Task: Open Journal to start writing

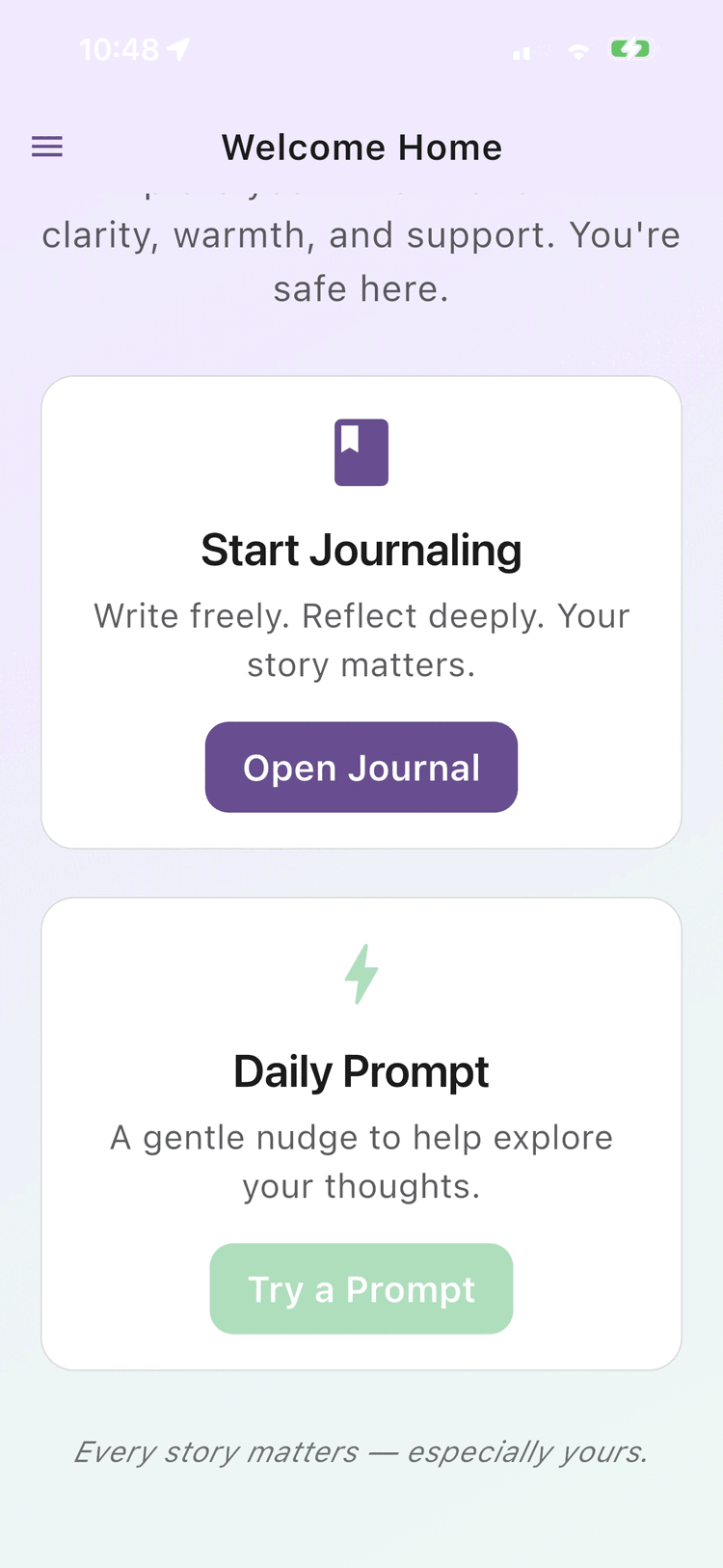Action: tap(361, 767)
